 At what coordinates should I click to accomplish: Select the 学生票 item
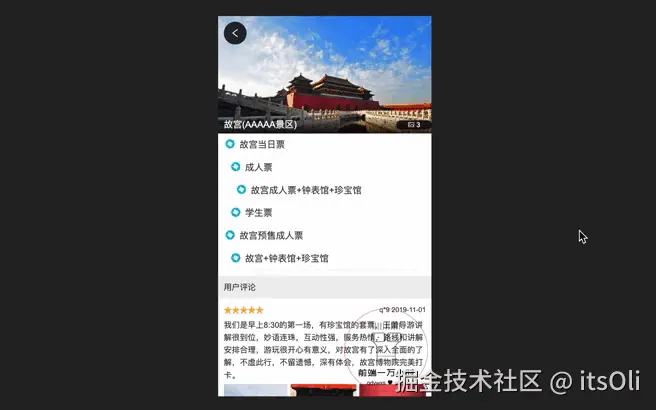coord(258,213)
